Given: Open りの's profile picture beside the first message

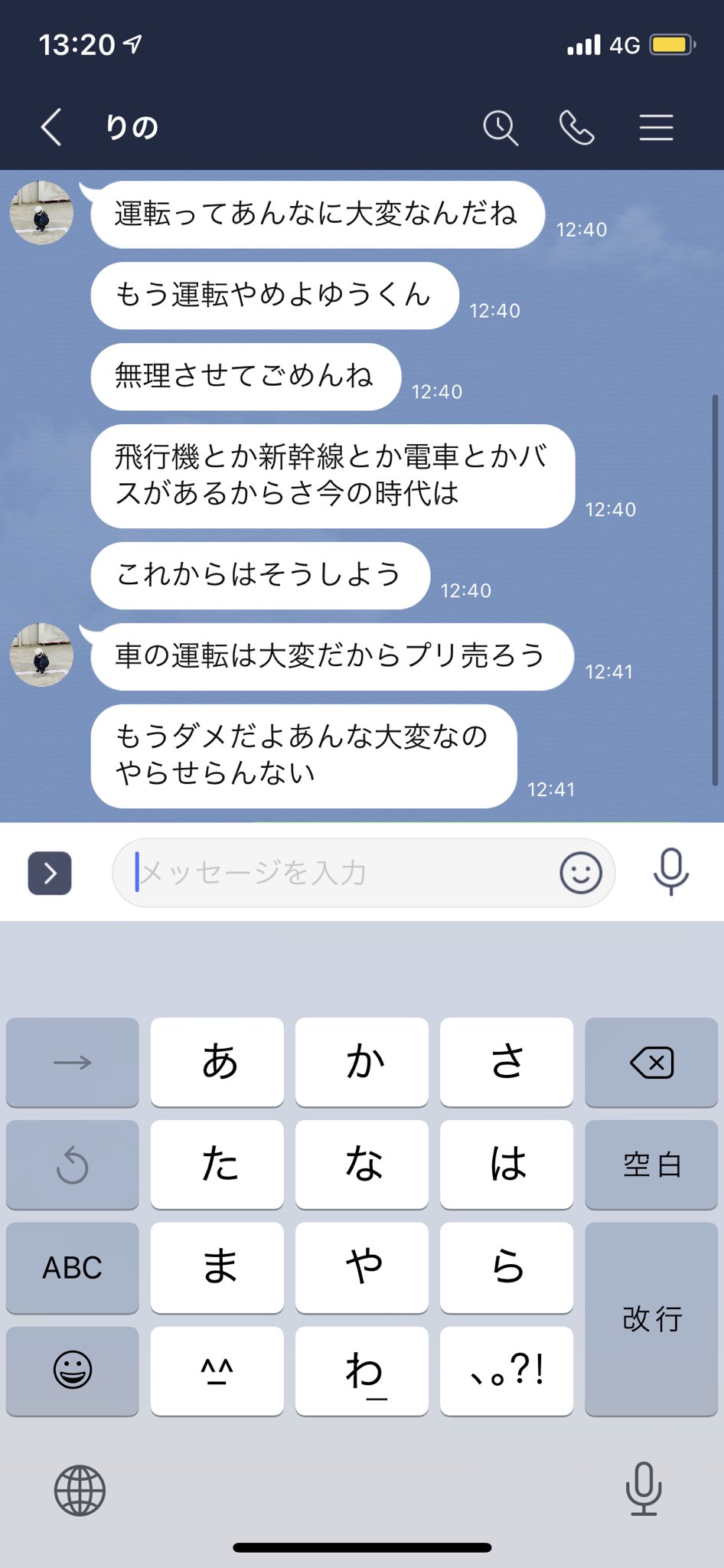Looking at the screenshot, I should (x=41, y=213).
